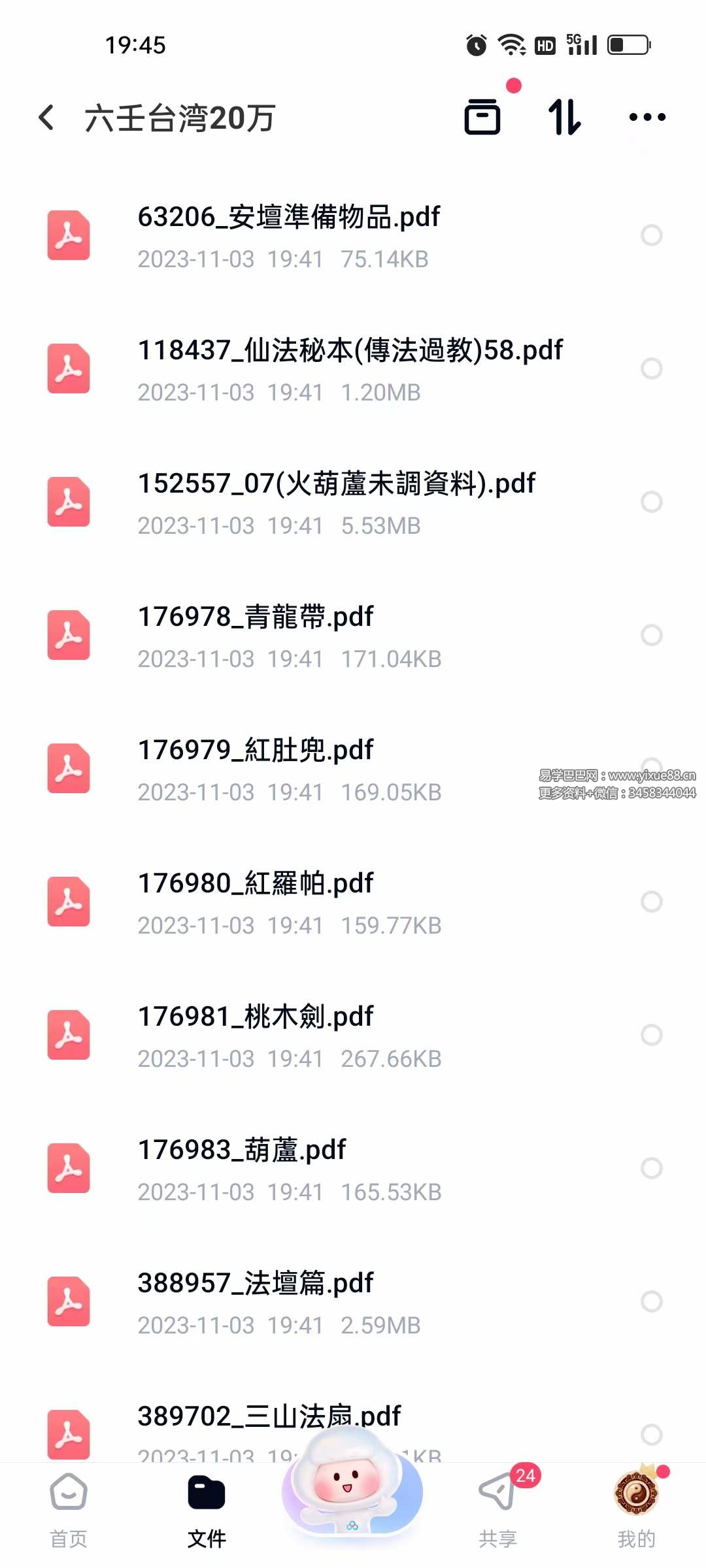Image resolution: width=706 pixels, height=1568 pixels.
Task: Tap the PDF icon of 63206_安壇準備物品.pdf
Action: tap(68, 235)
